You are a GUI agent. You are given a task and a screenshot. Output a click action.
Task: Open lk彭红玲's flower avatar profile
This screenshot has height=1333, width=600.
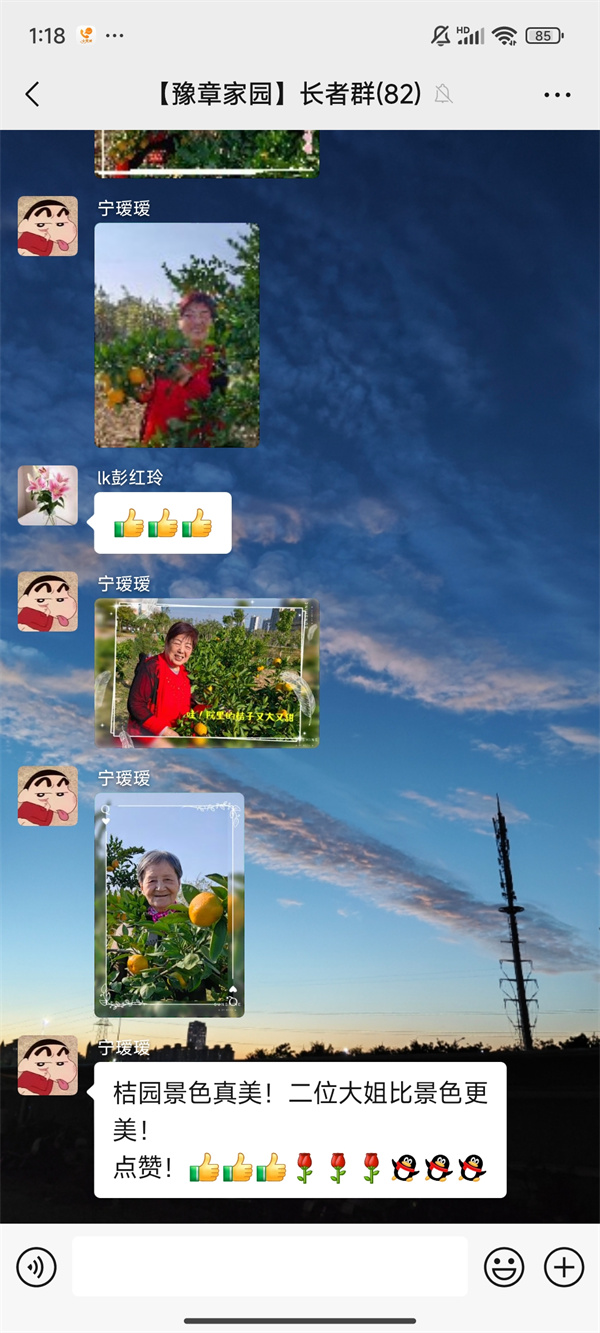pyautogui.click(x=47, y=495)
